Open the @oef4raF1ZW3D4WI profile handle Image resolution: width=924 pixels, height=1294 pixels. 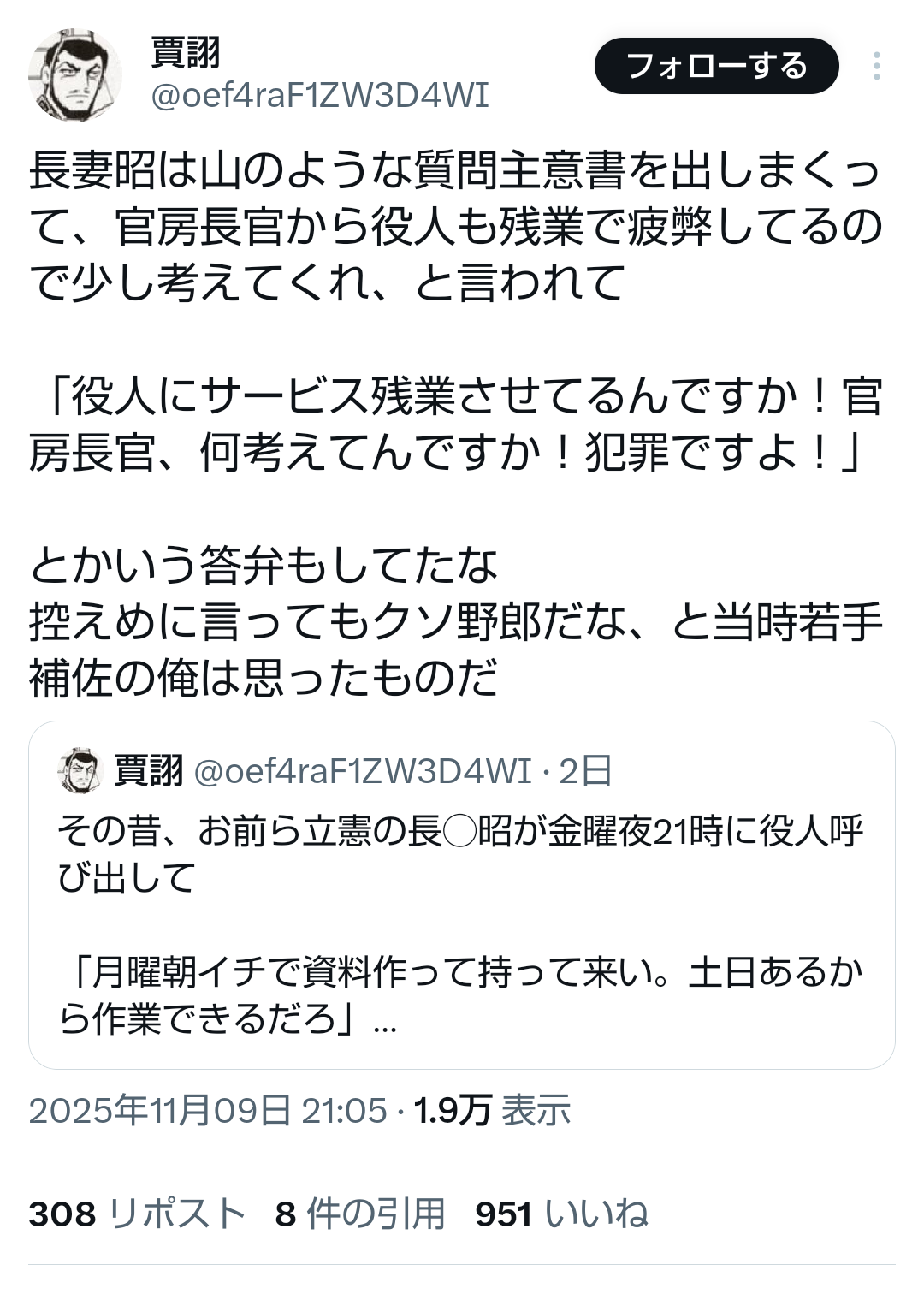tap(320, 96)
